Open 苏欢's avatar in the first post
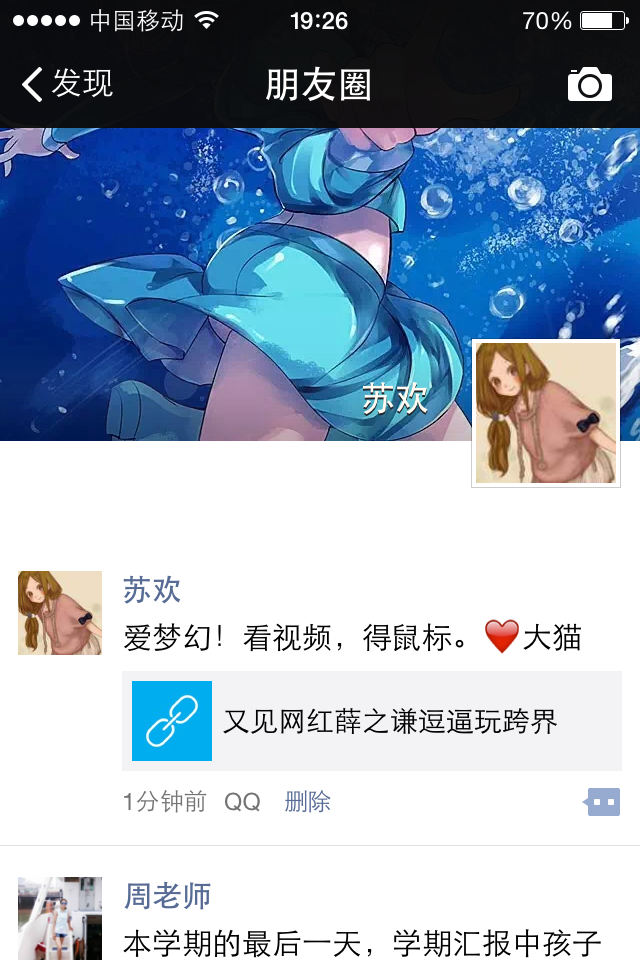 60,613
